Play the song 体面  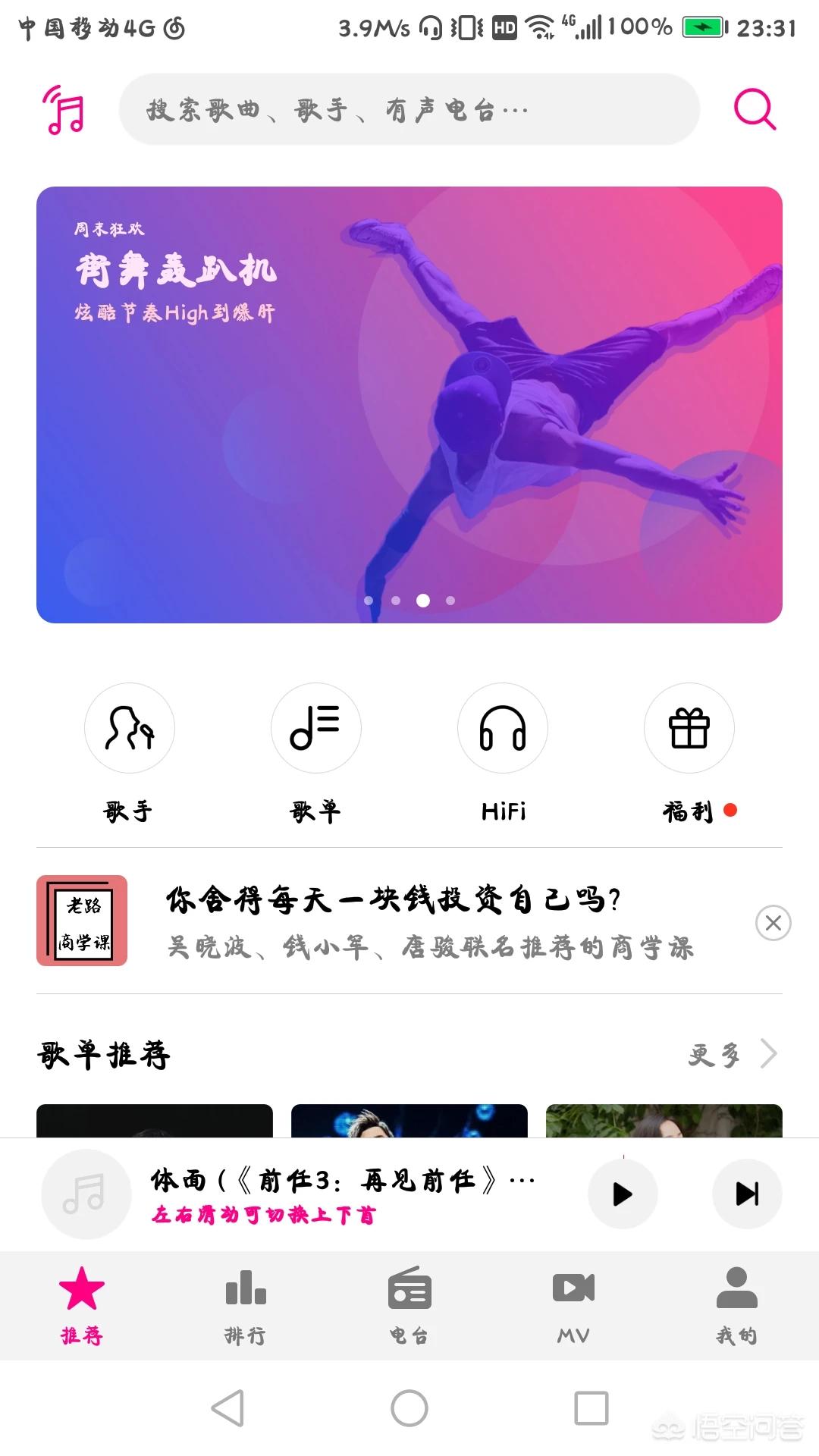tap(623, 1194)
